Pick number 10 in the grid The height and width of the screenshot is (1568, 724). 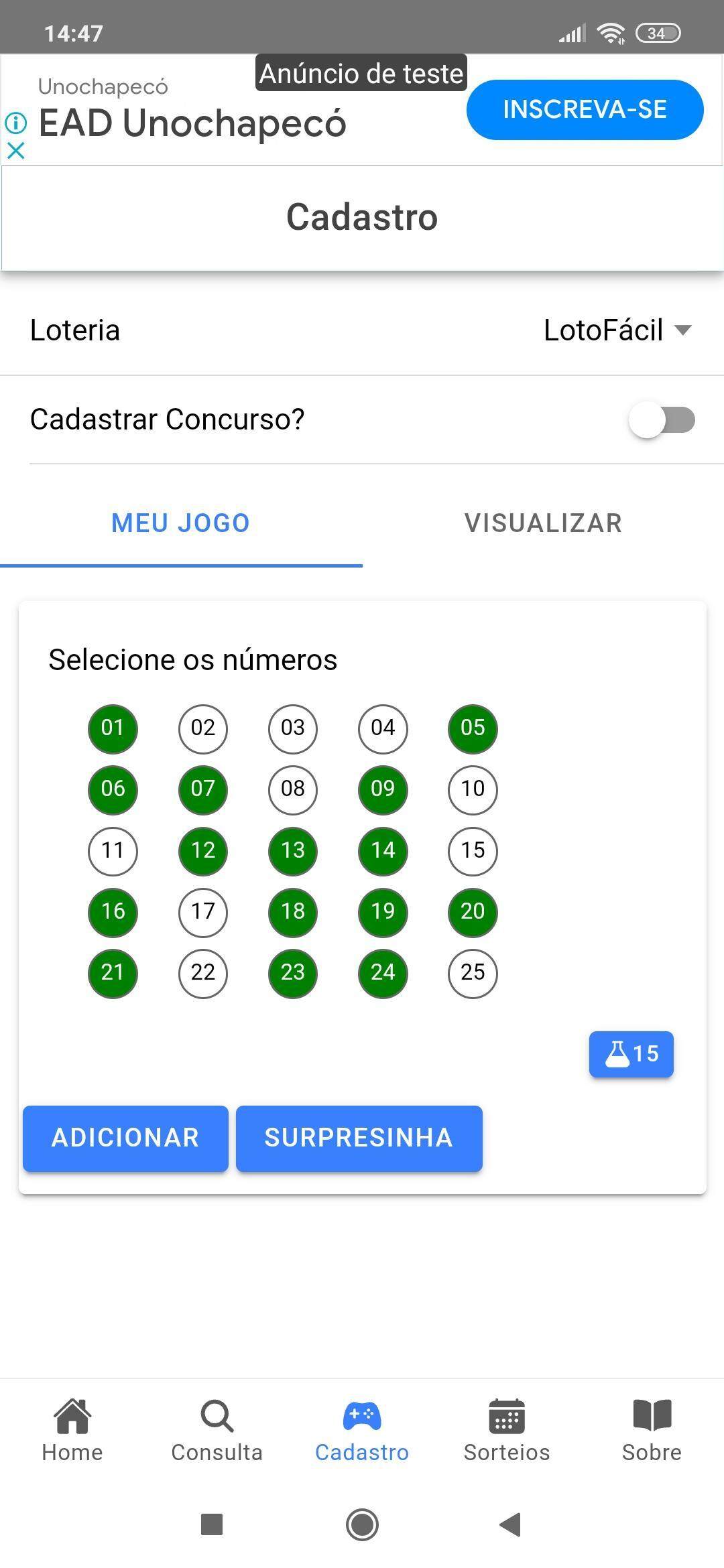pyautogui.click(x=473, y=789)
